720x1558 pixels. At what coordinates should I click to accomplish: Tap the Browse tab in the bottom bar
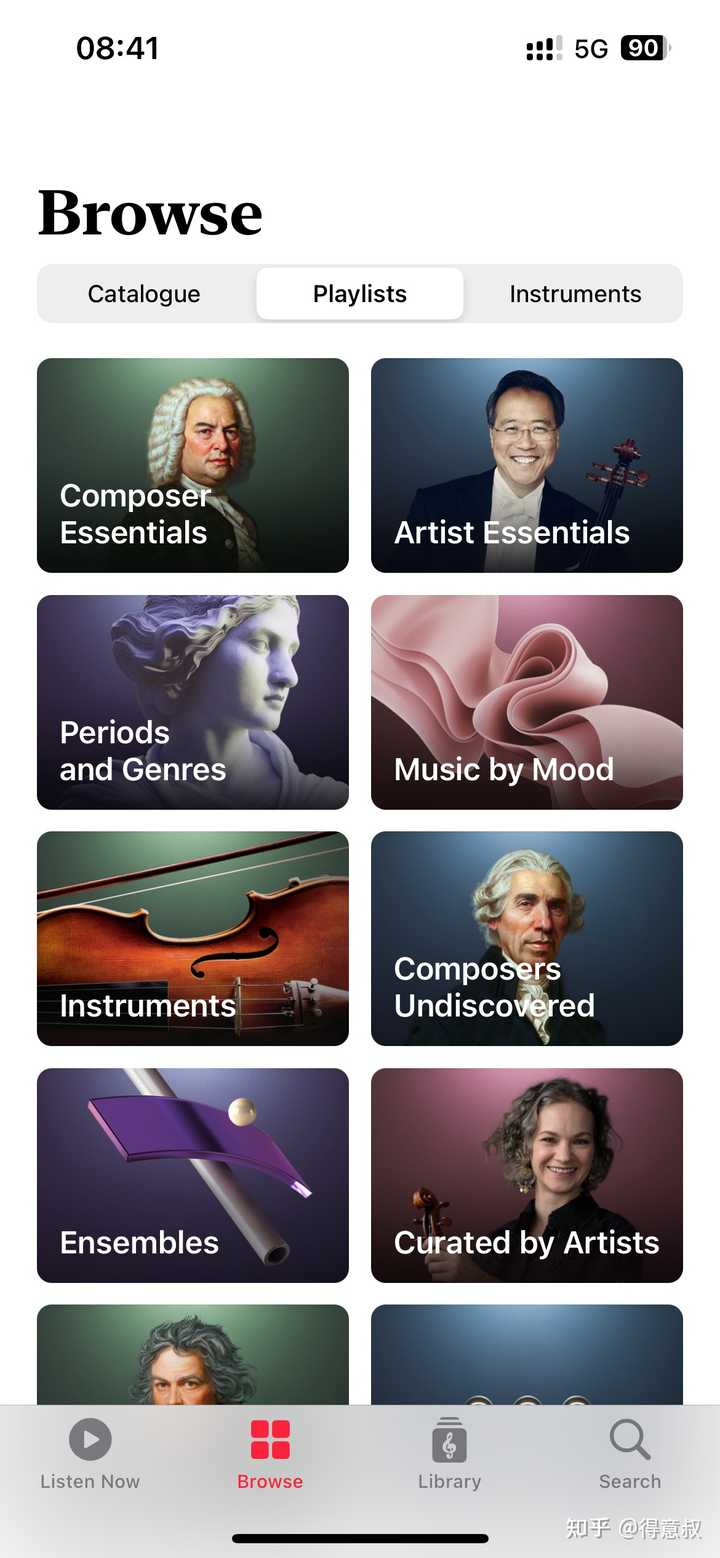270,1456
